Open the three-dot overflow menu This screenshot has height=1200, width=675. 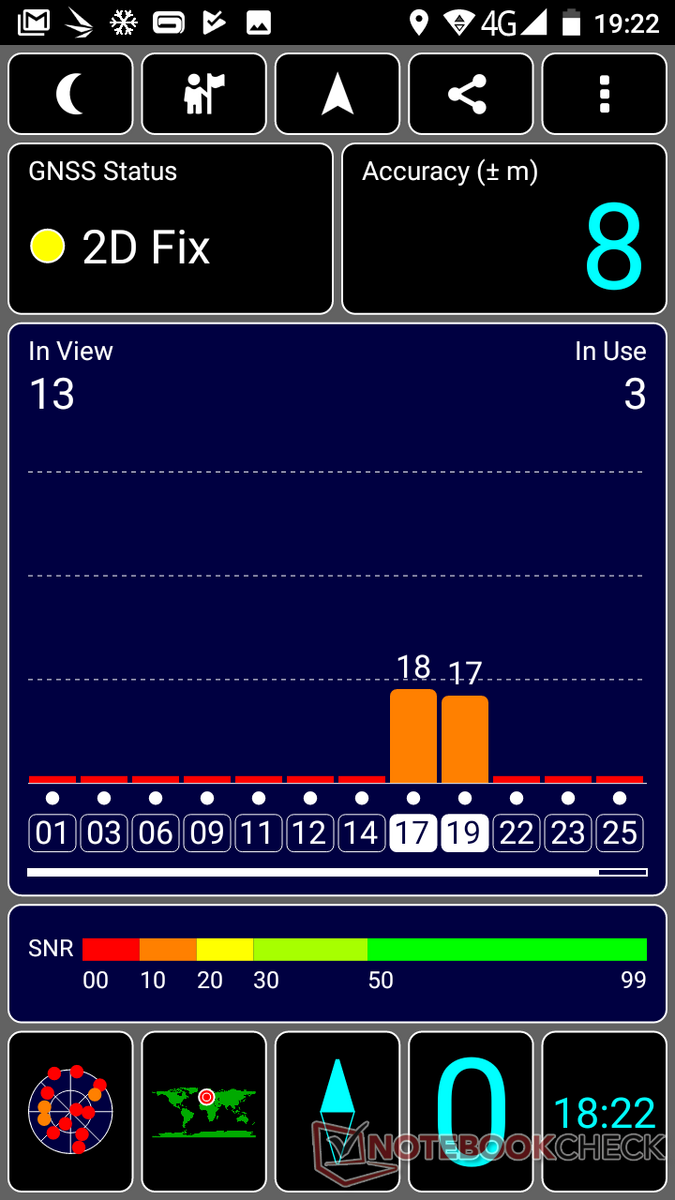pyautogui.click(x=604, y=94)
